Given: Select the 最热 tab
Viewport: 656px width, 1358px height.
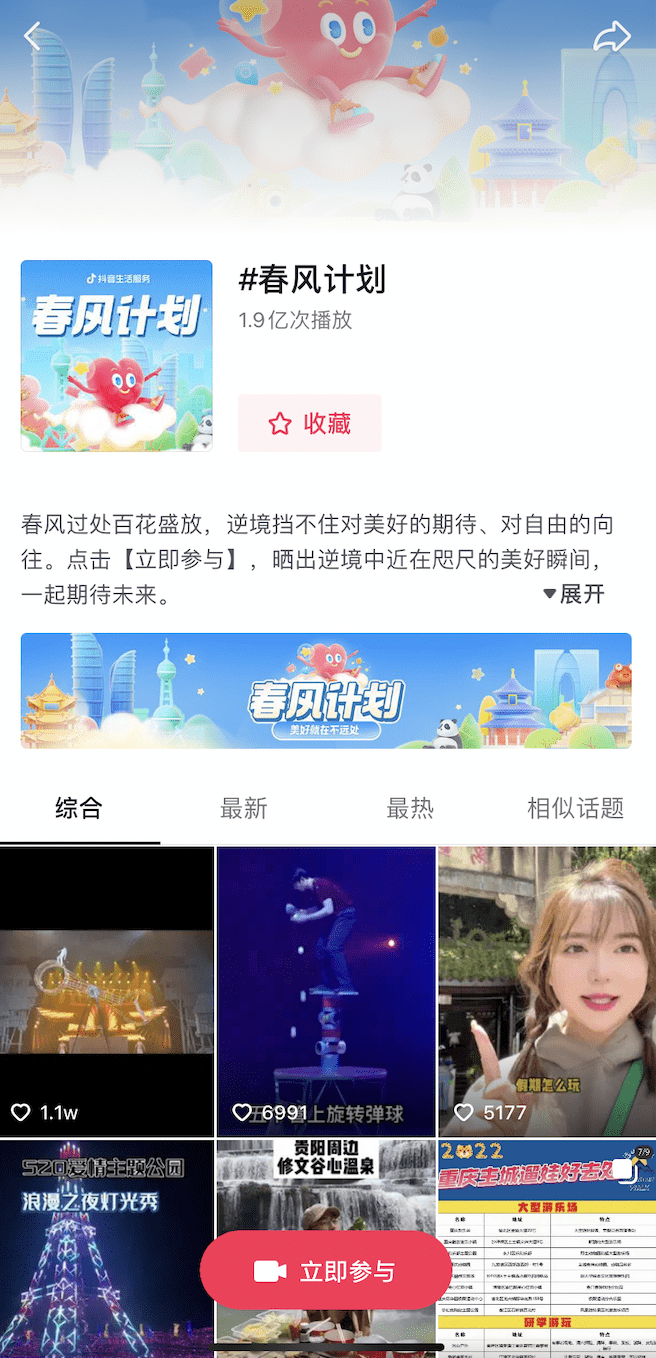Looking at the screenshot, I should pos(410,808).
